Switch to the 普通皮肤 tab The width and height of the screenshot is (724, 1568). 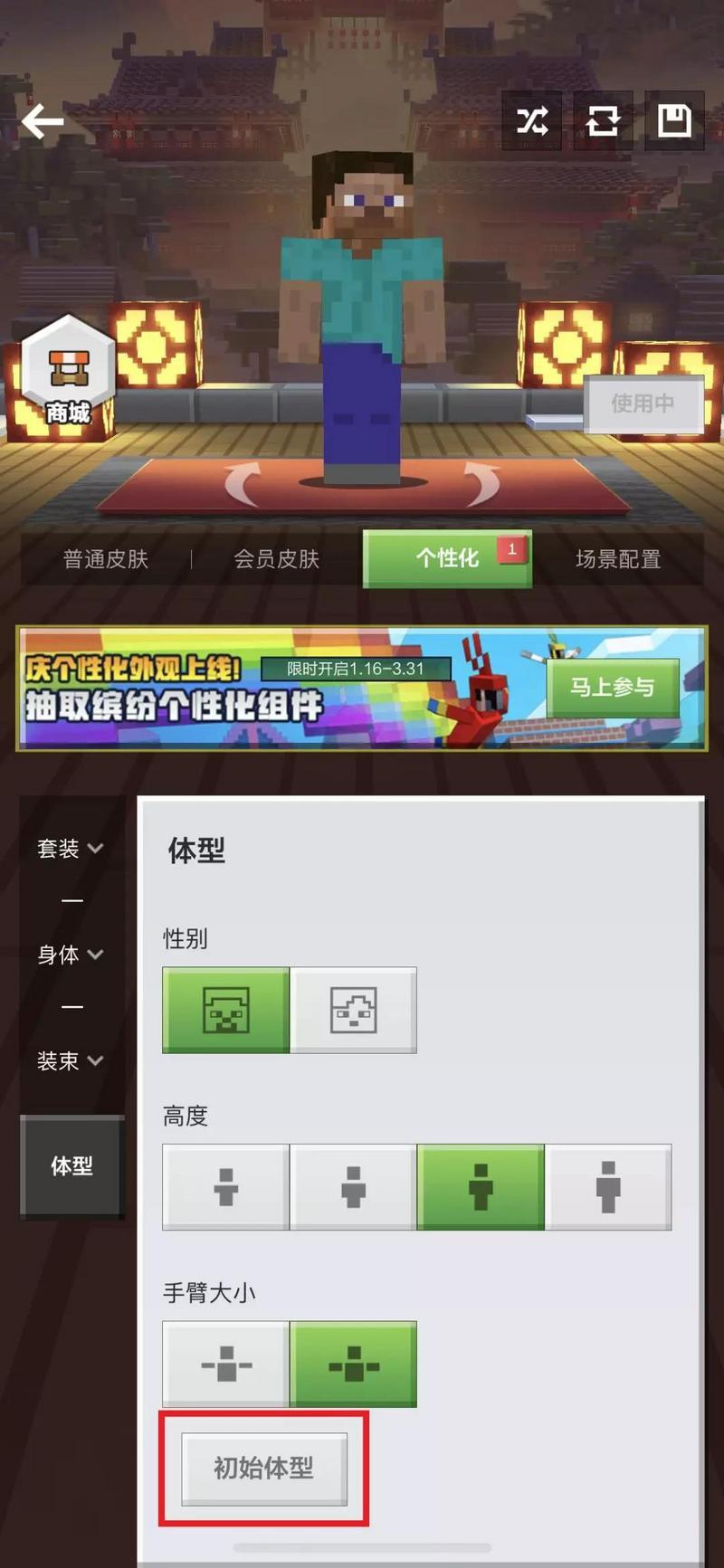[x=106, y=559]
